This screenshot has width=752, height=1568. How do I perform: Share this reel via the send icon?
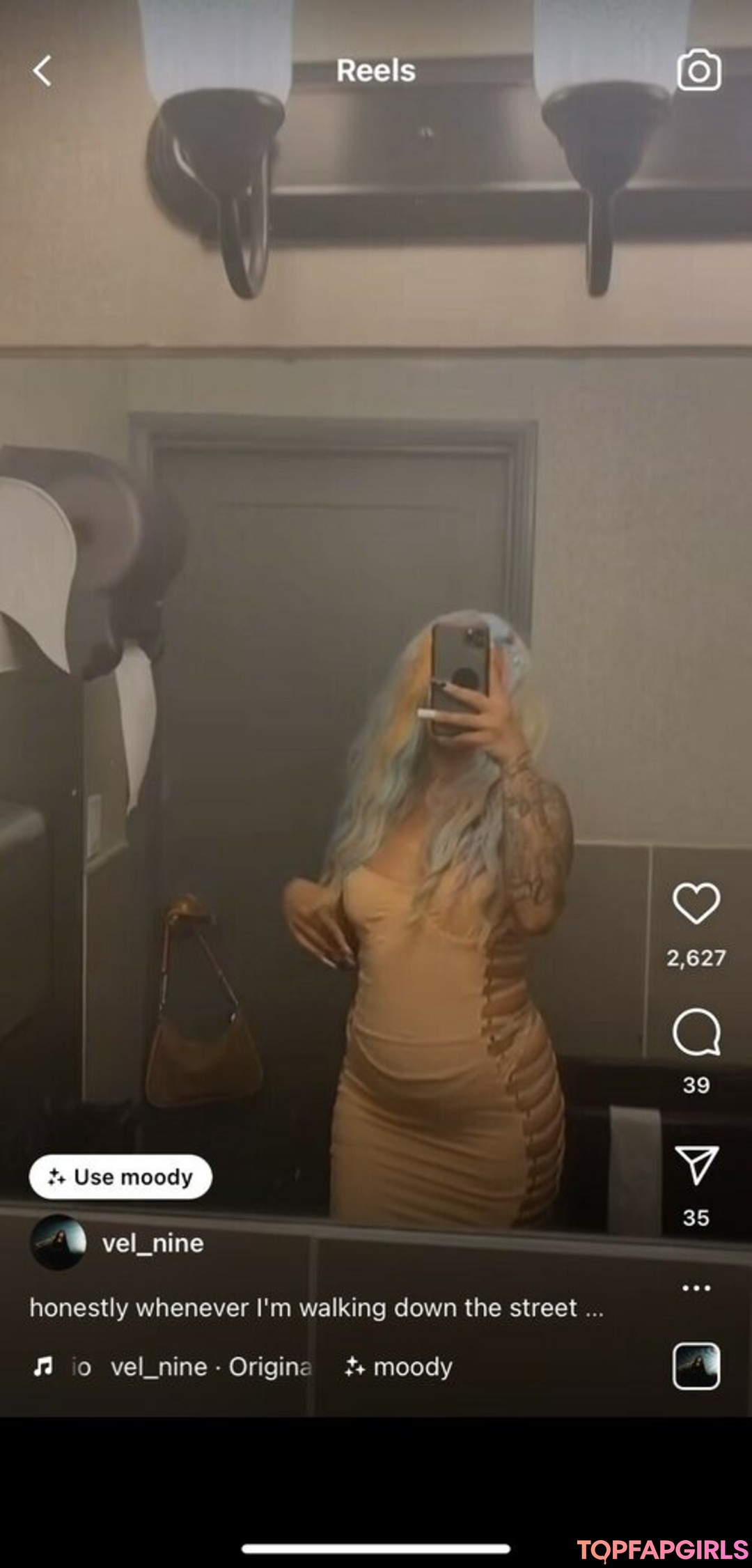coord(696,1165)
